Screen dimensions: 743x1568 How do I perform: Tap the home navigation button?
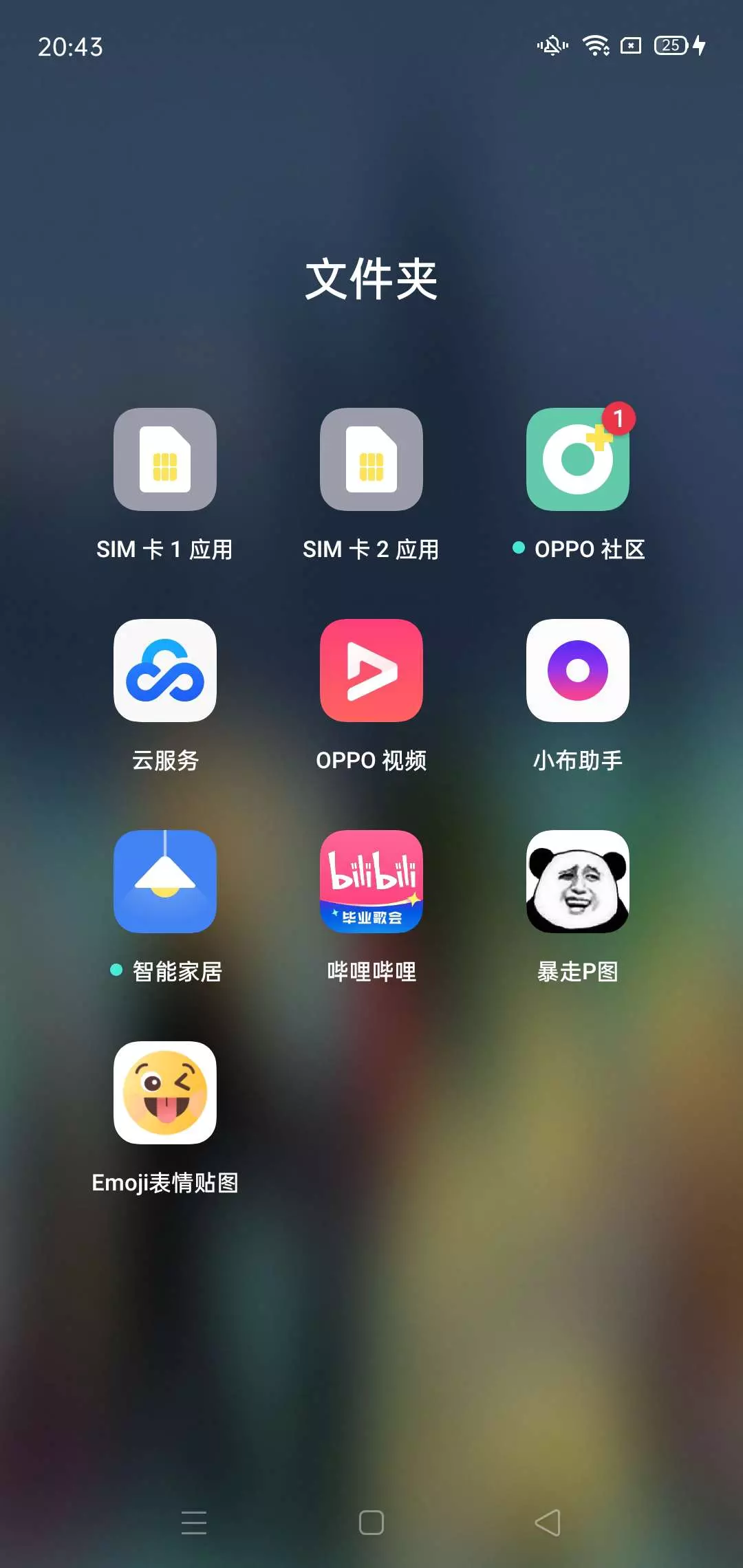coord(371,1523)
